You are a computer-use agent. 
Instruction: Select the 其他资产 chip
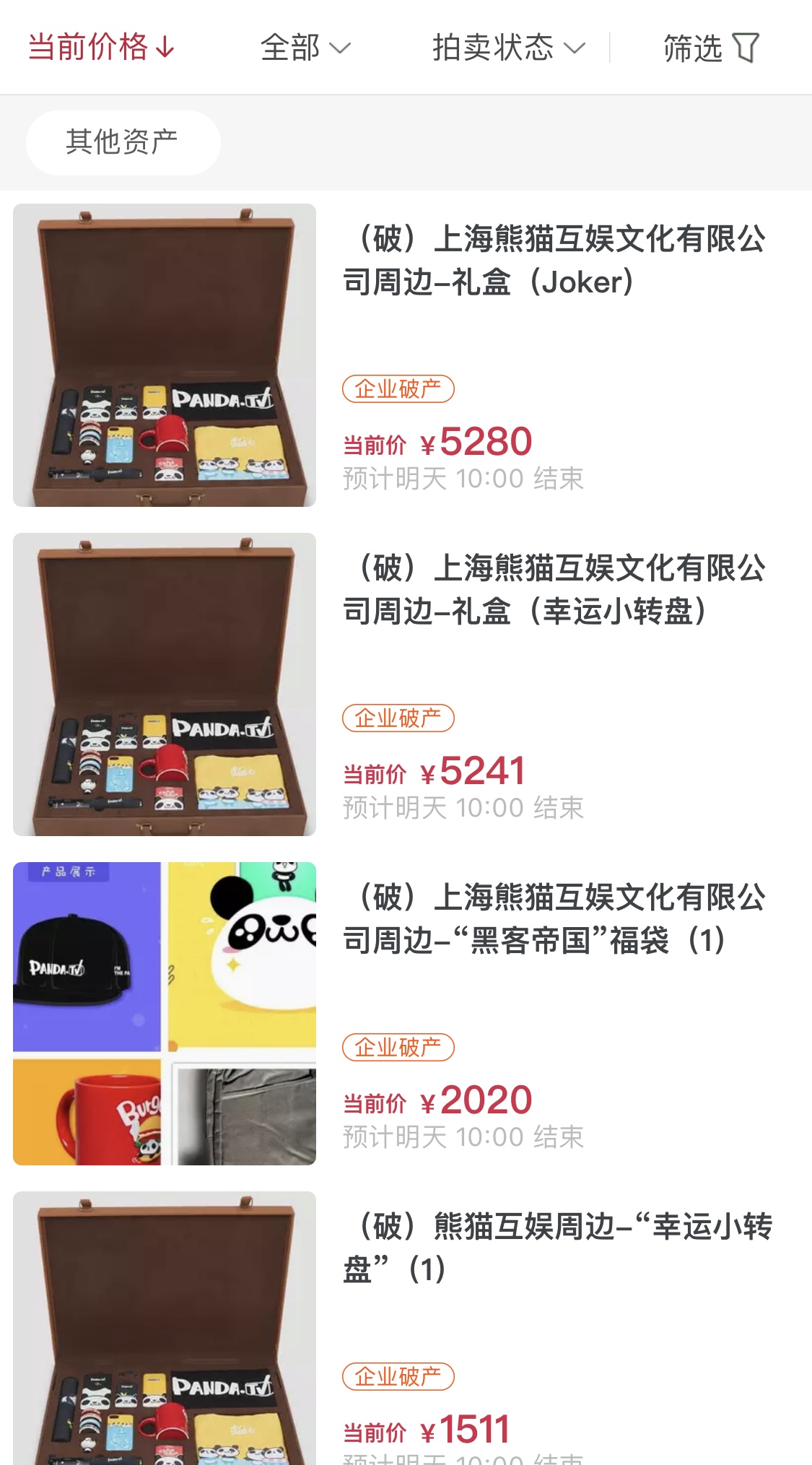click(x=123, y=142)
